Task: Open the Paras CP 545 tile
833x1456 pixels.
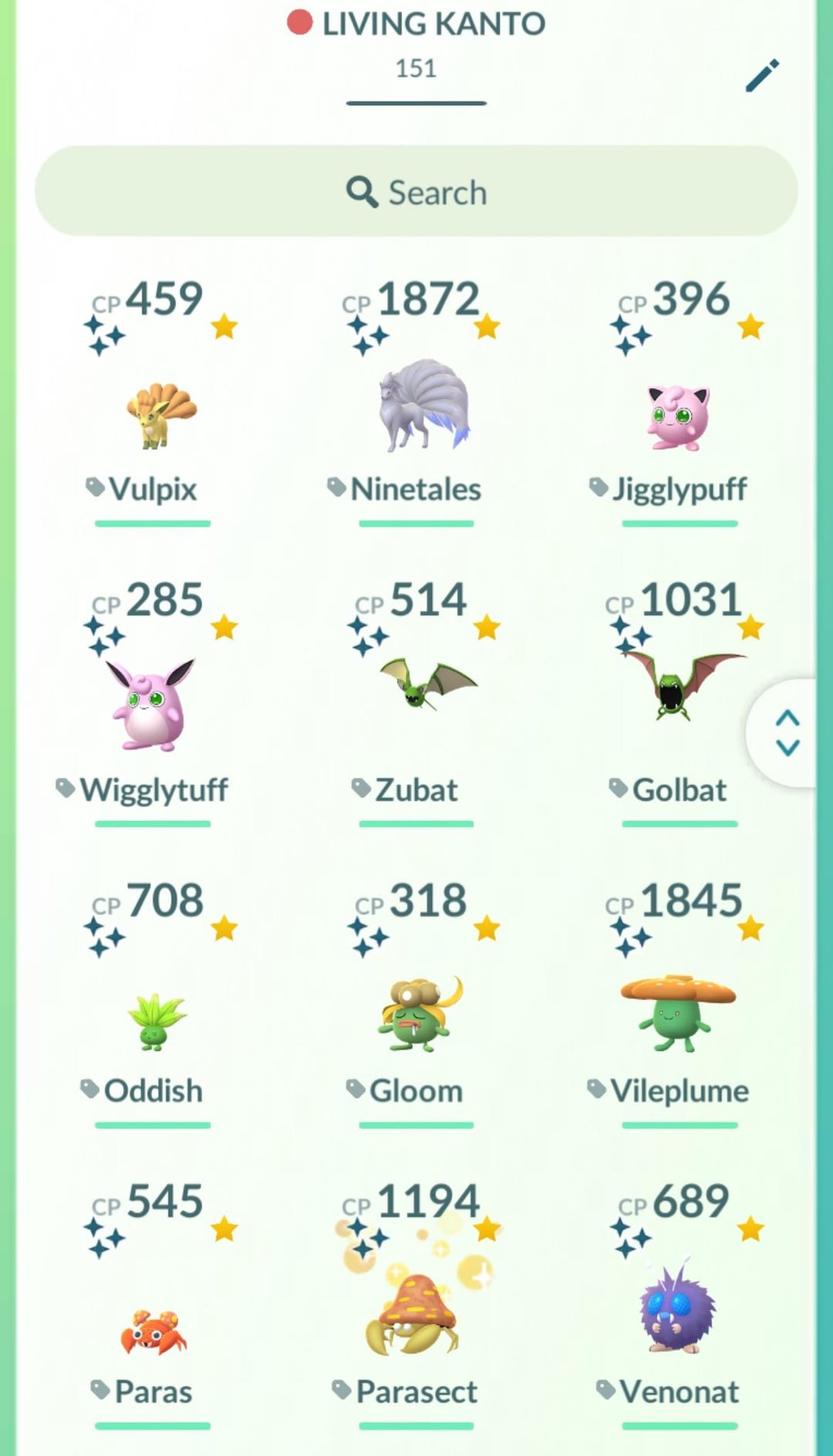Action: click(153, 1331)
